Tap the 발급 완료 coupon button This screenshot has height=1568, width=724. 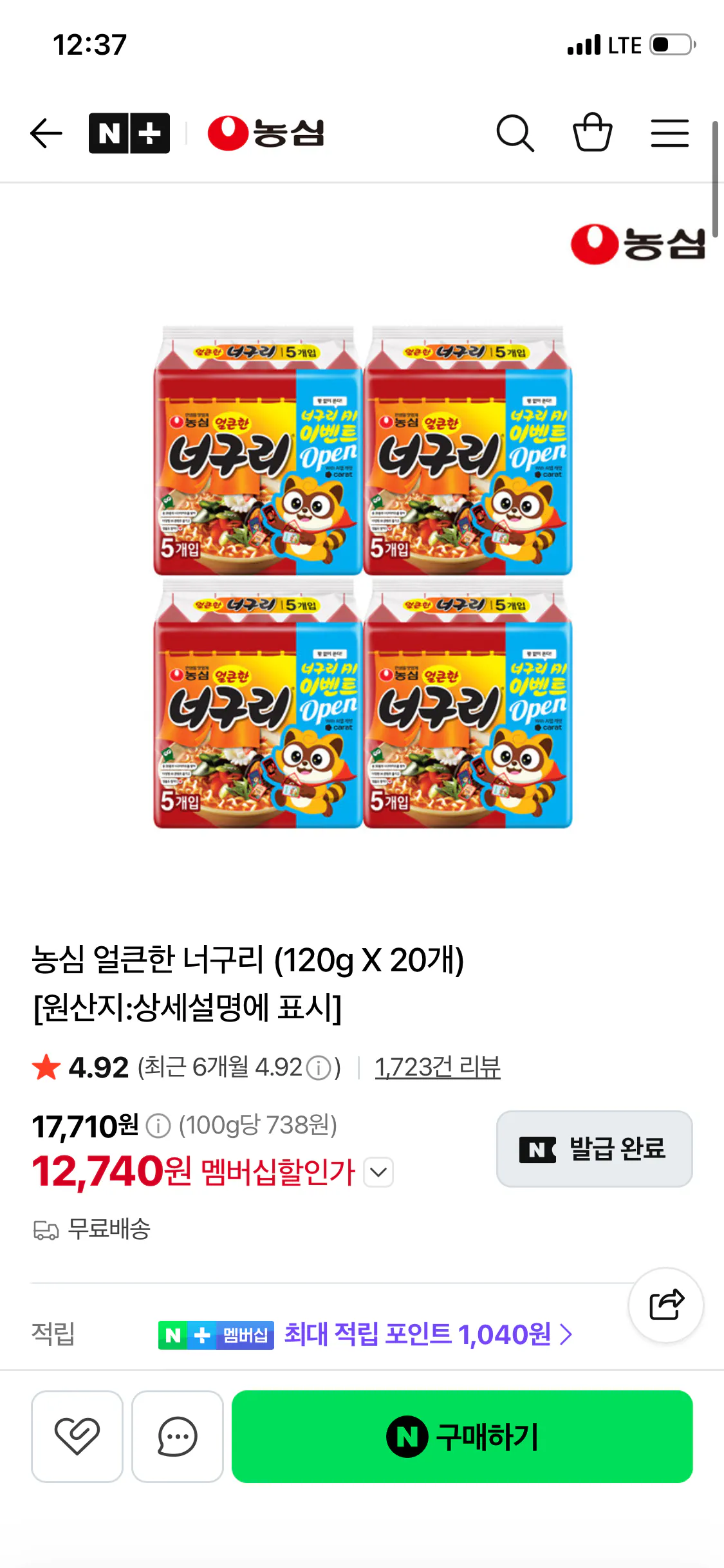pyautogui.click(x=595, y=1149)
